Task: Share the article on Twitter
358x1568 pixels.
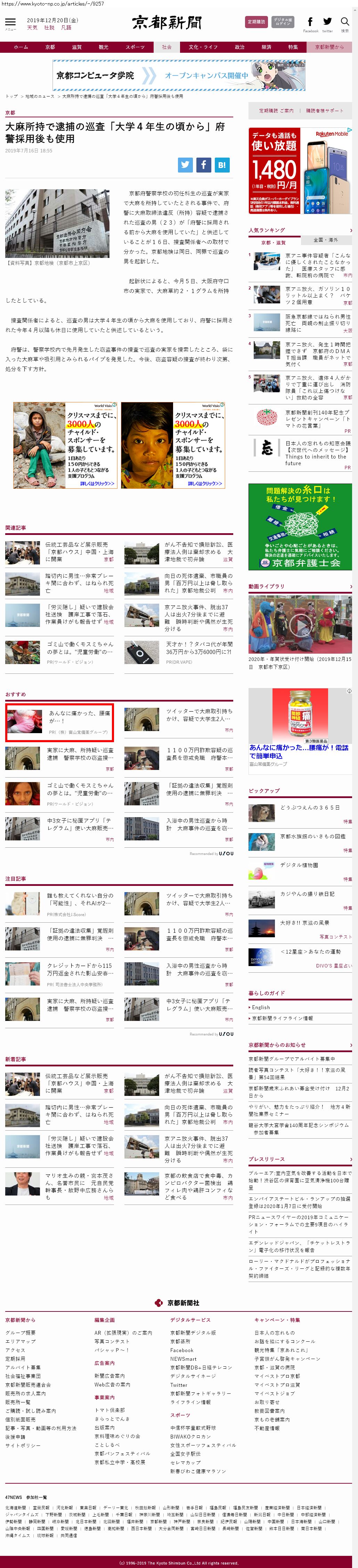Action: [x=185, y=164]
